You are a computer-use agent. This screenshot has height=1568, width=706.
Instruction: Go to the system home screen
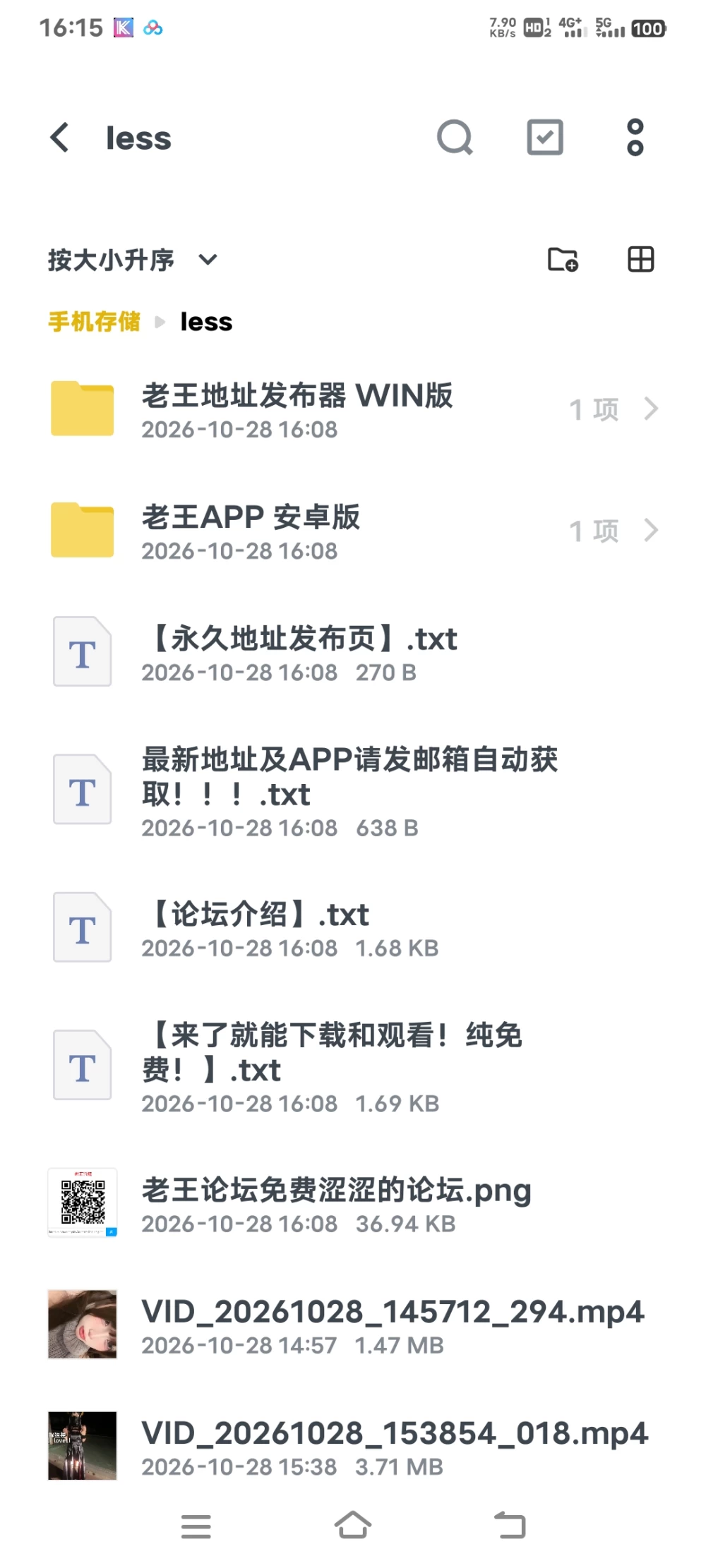tap(353, 1526)
